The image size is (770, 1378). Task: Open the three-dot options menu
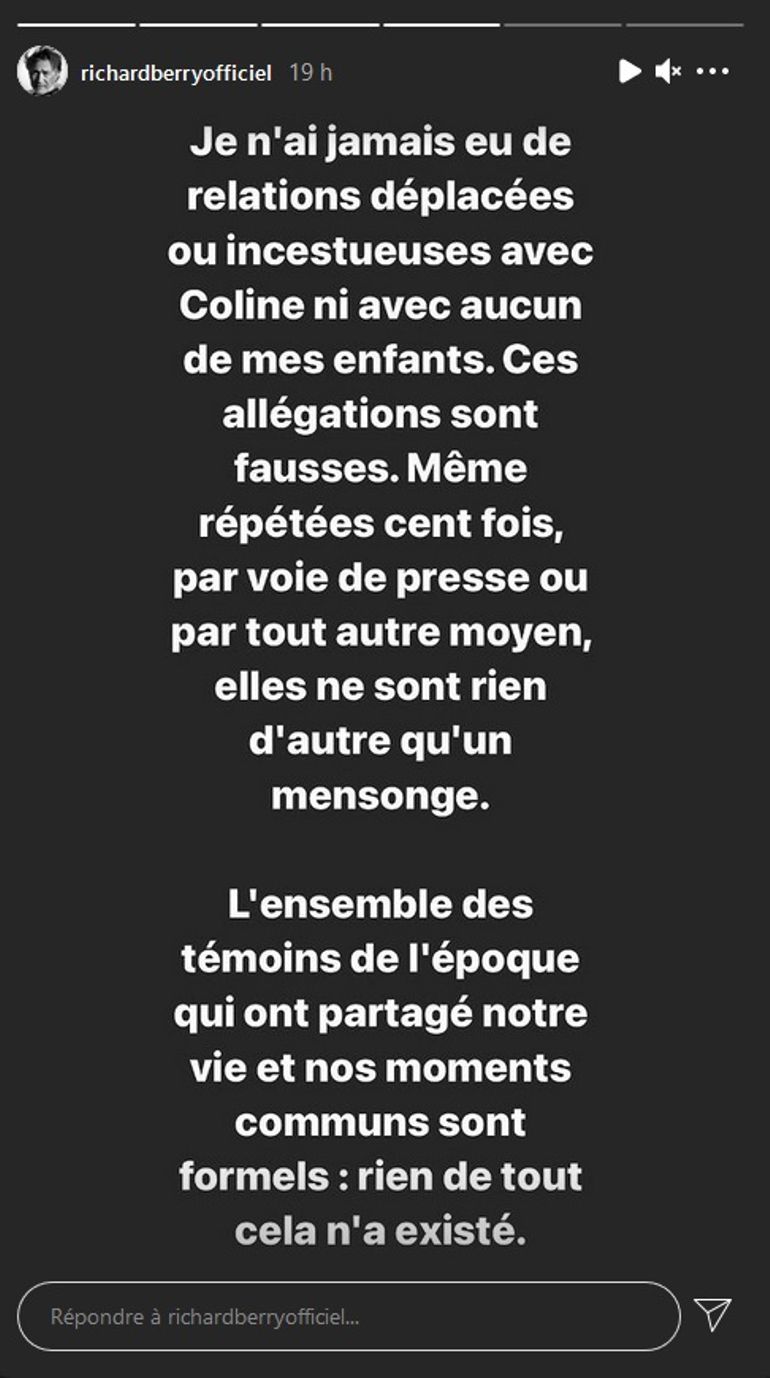coord(712,71)
